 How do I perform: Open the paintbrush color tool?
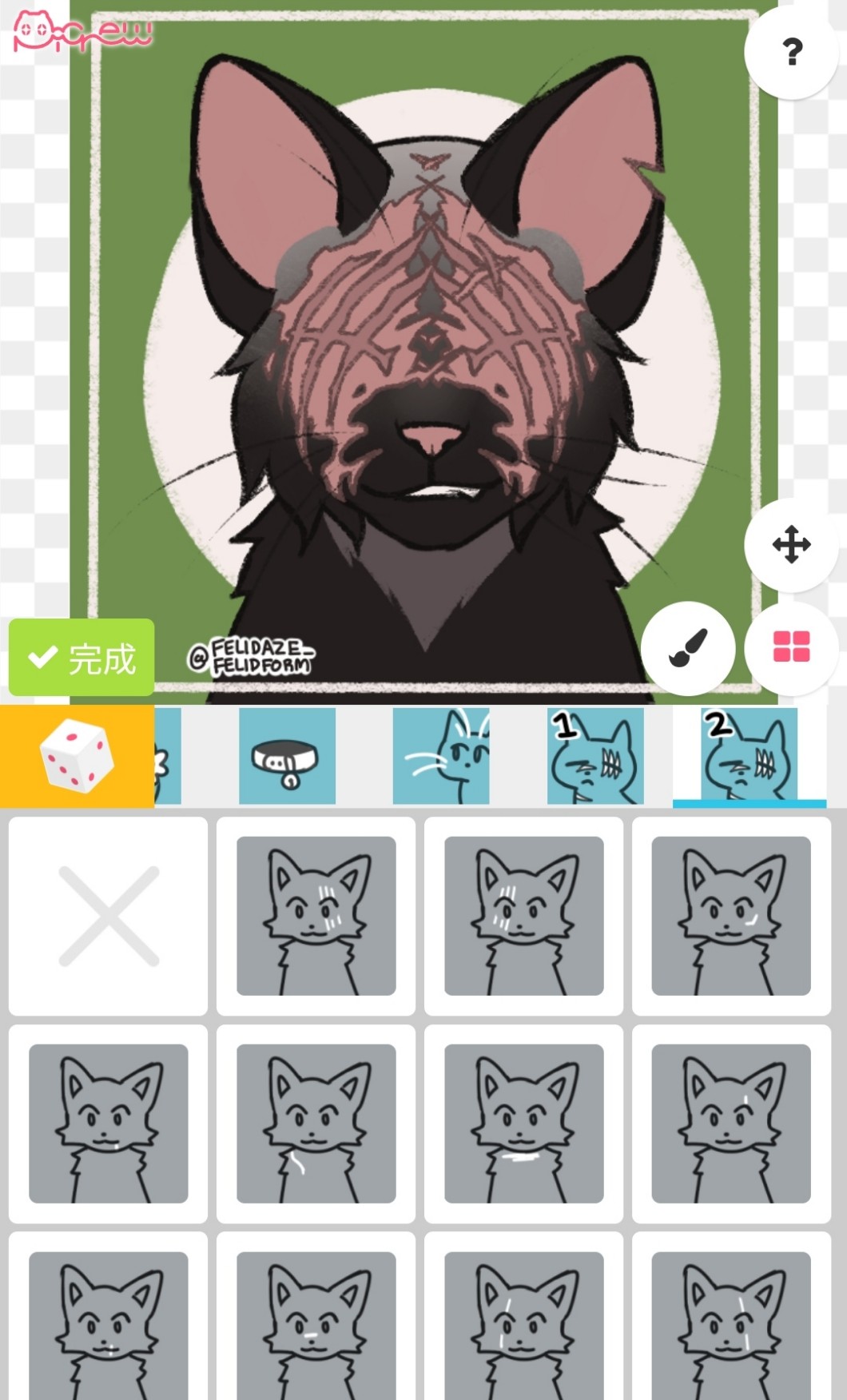(688, 648)
